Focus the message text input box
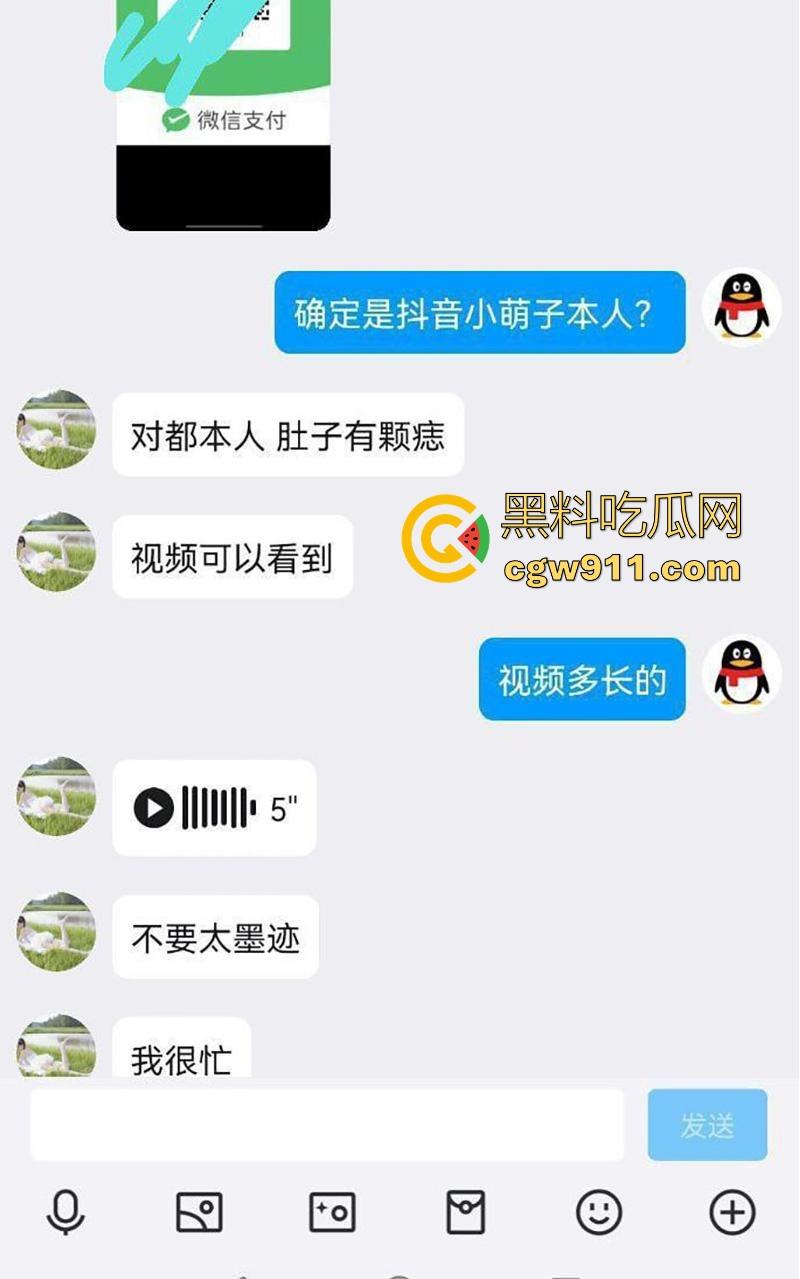 tap(326, 1125)
